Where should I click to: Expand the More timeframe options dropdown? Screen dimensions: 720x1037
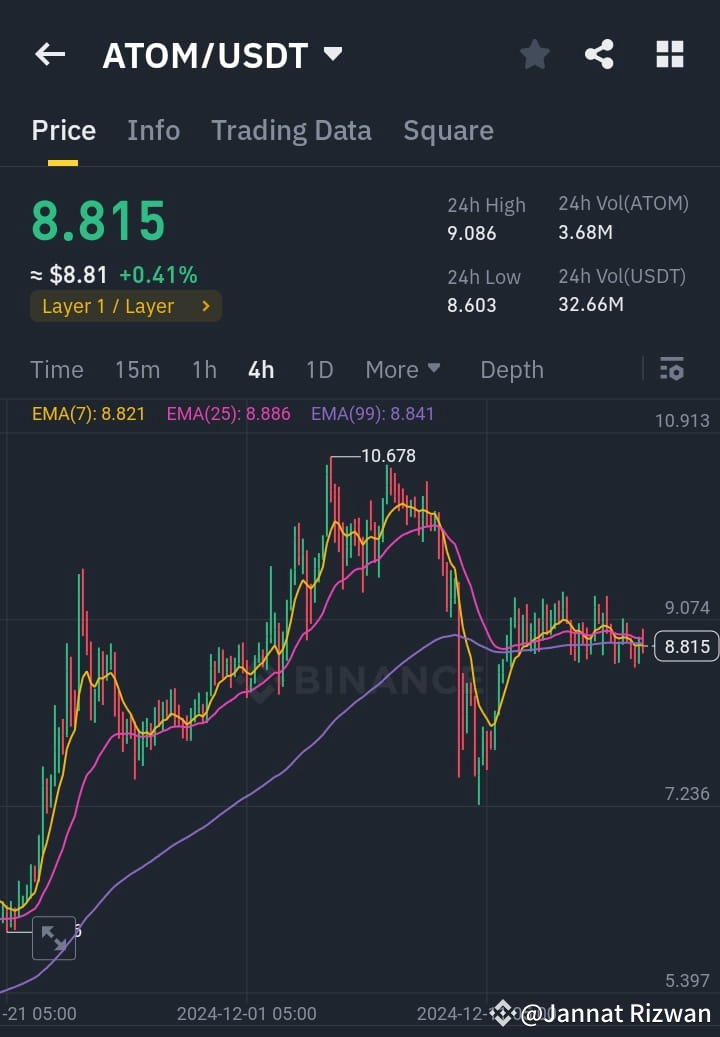tap(402, 369)
